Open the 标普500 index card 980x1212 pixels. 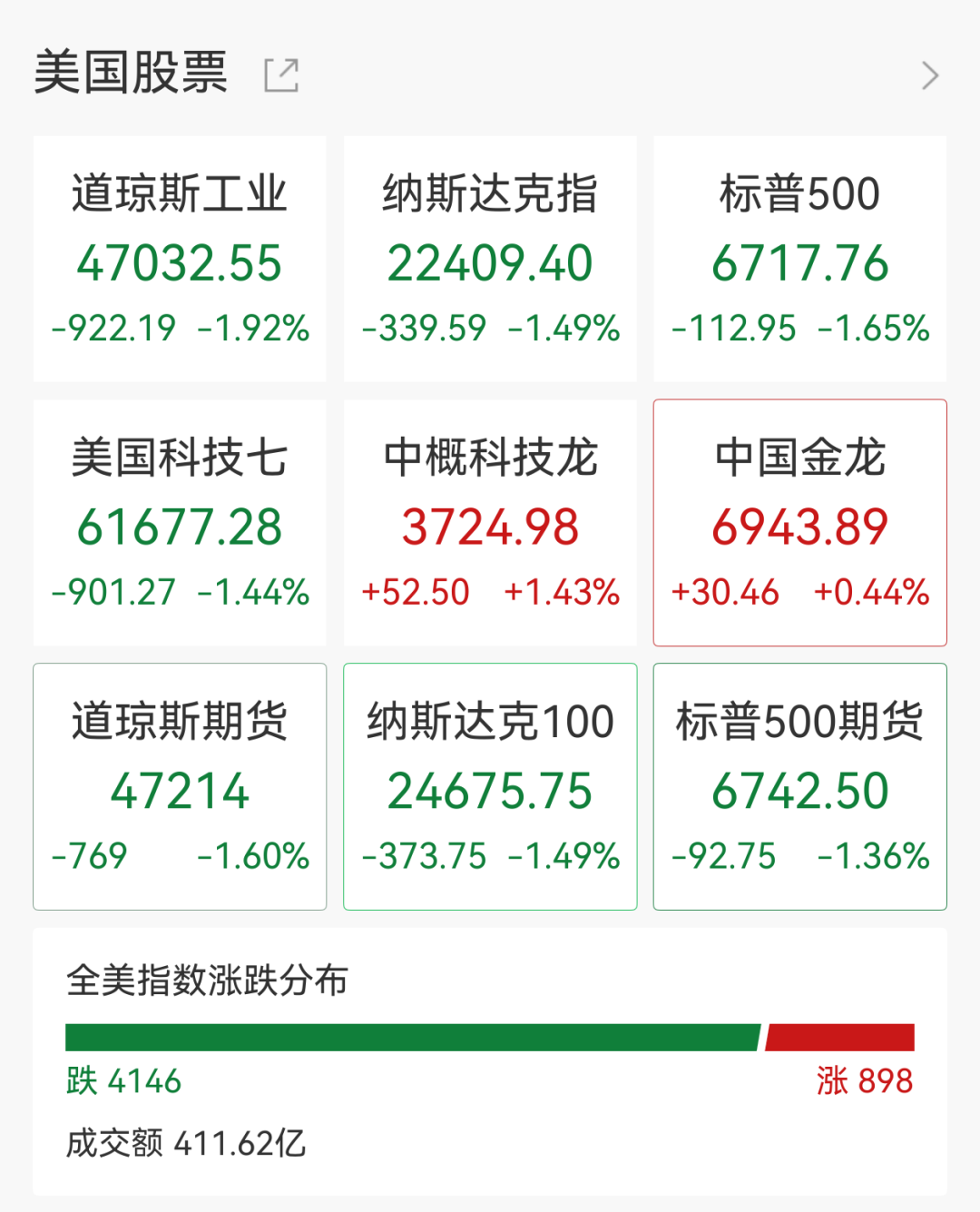point(799,259)
